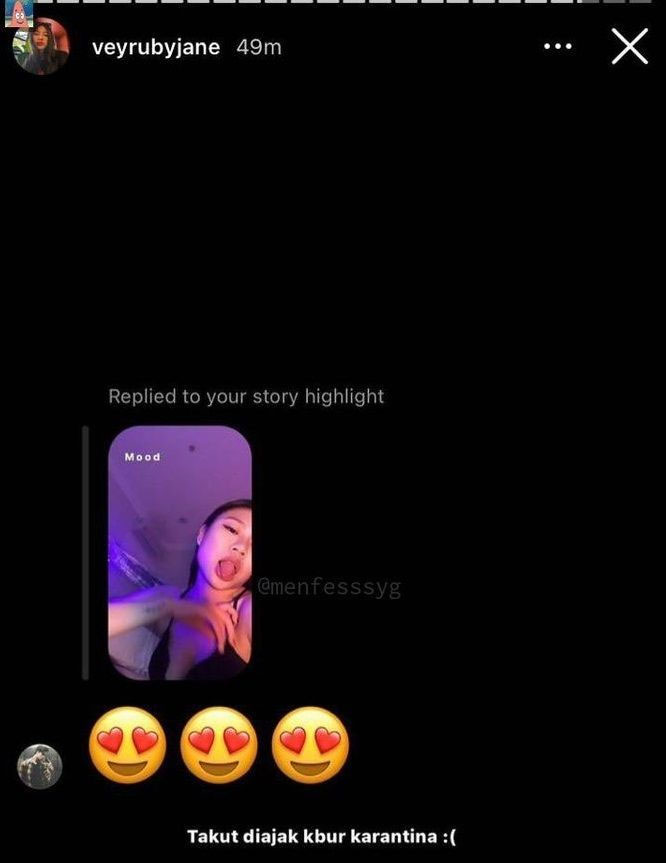This screenshot has width=666, height=863.
Task: Open the story overflow menu
Action: (557, 47)
